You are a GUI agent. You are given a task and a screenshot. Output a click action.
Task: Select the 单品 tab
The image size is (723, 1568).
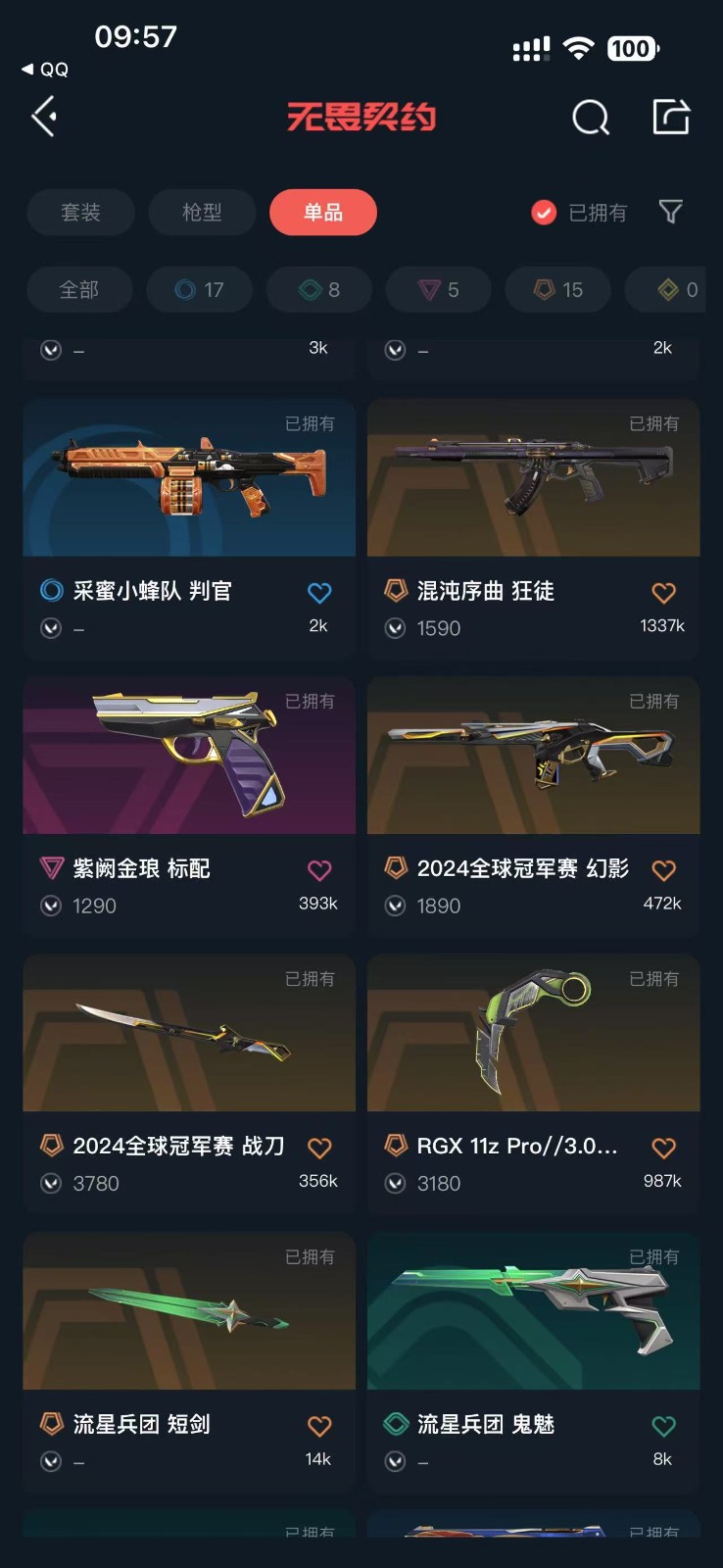322,213
